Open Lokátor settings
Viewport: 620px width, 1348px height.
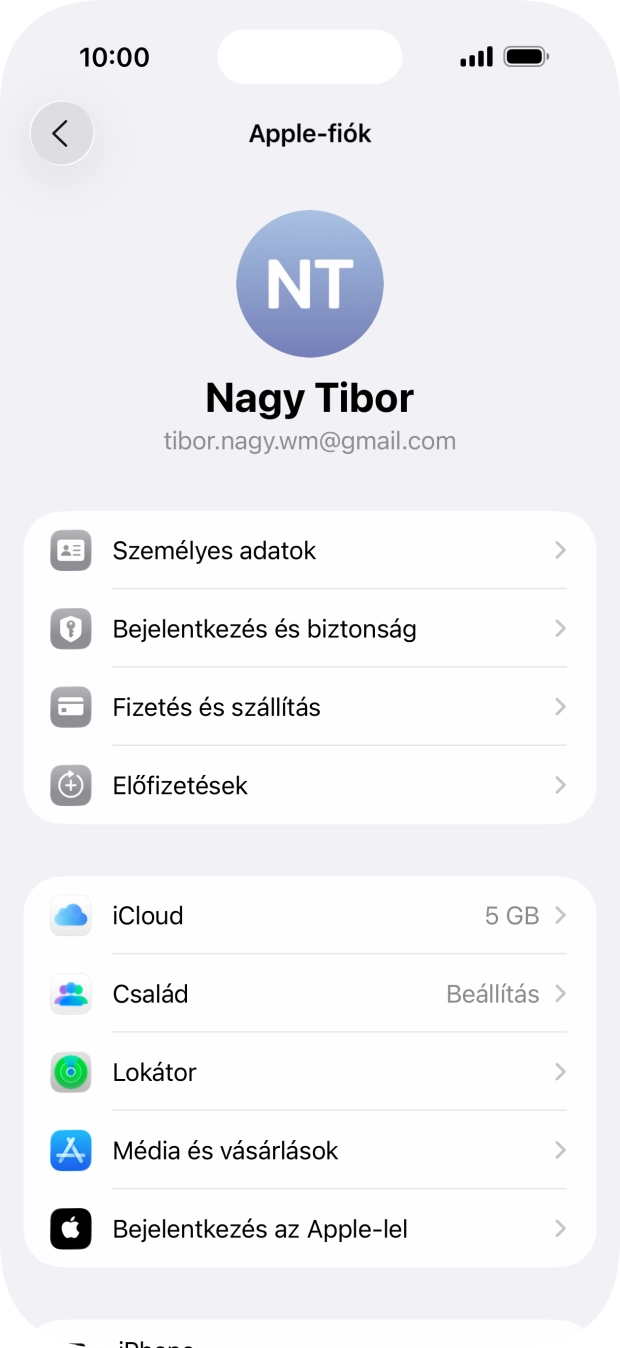coord(310,1072)
